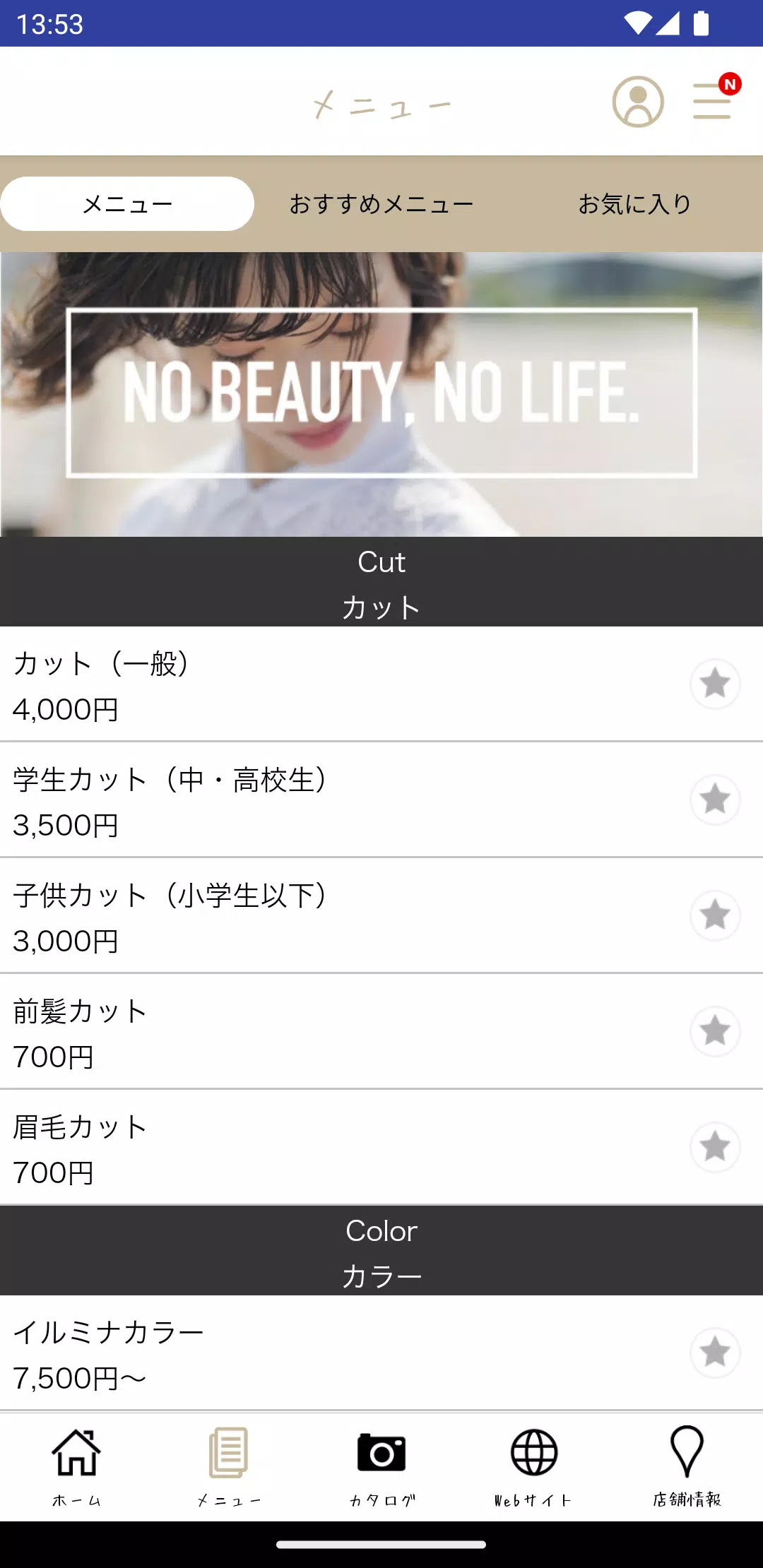
Task: Switch to the おすすめメニュー tab
Action: [x=381, y=203]
